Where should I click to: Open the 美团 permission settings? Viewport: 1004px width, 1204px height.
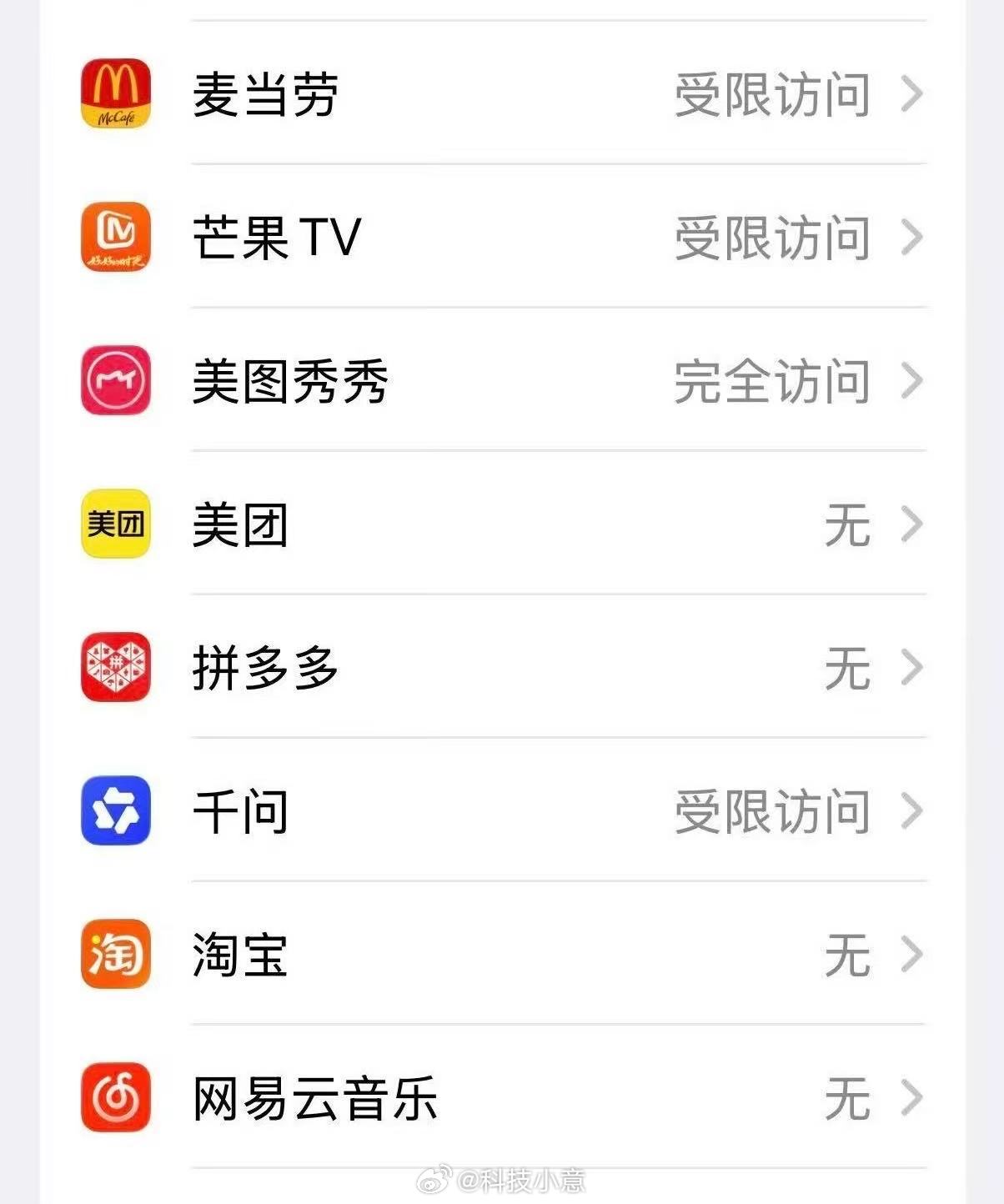[502, 523]
